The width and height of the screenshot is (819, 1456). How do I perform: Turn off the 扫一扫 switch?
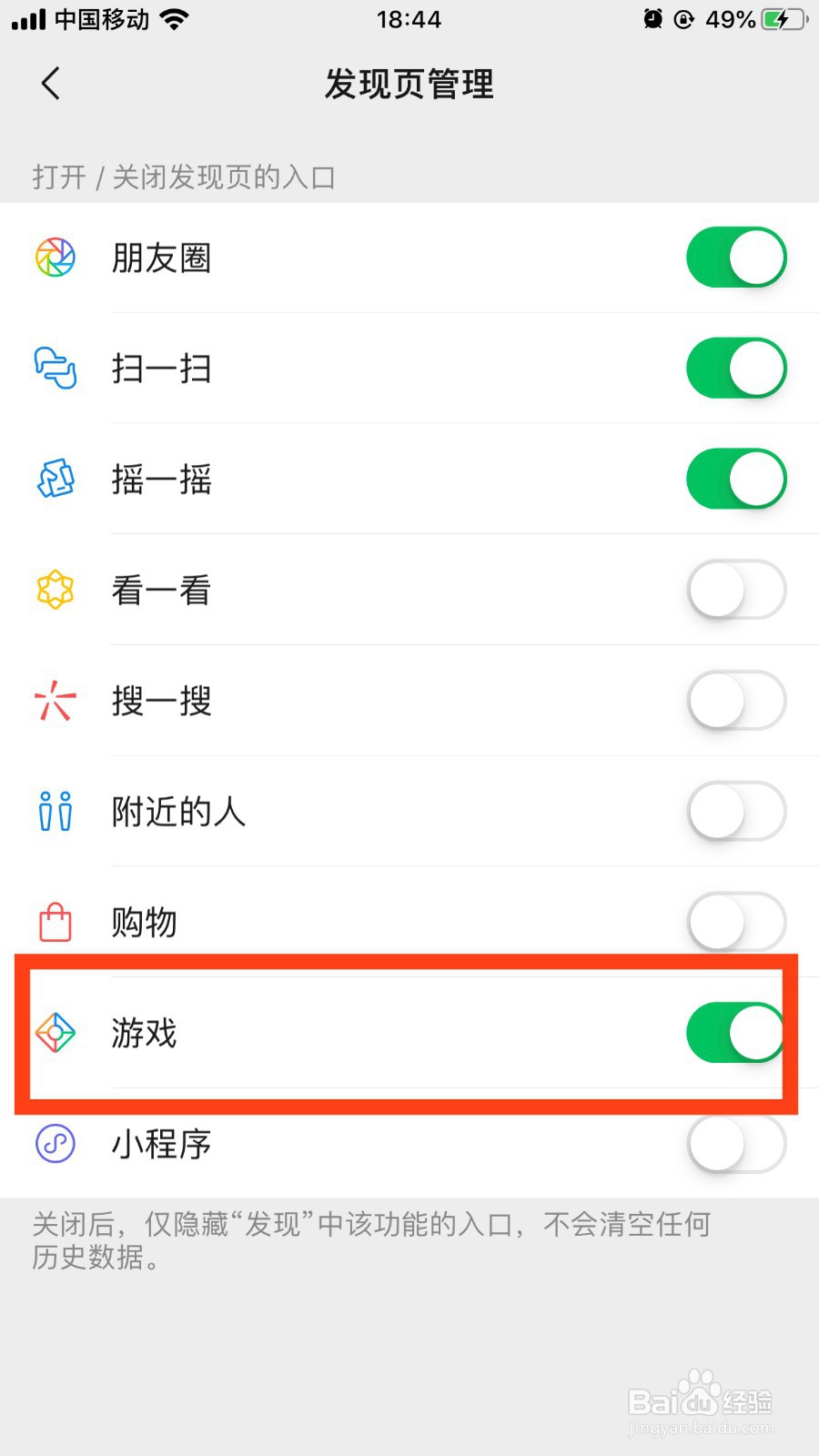tap(736, 369)
